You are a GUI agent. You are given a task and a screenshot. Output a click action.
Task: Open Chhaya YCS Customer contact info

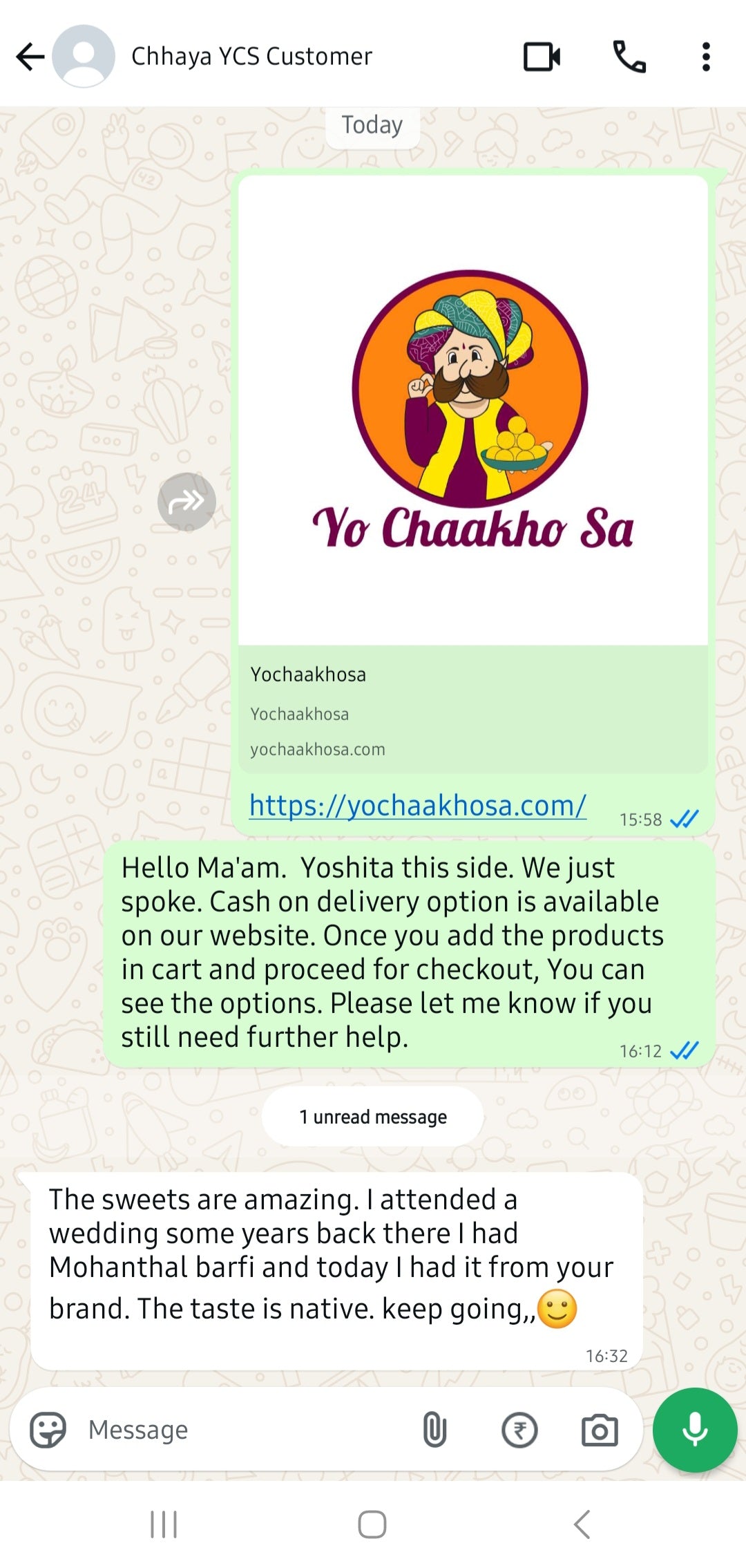pos(251,57)
